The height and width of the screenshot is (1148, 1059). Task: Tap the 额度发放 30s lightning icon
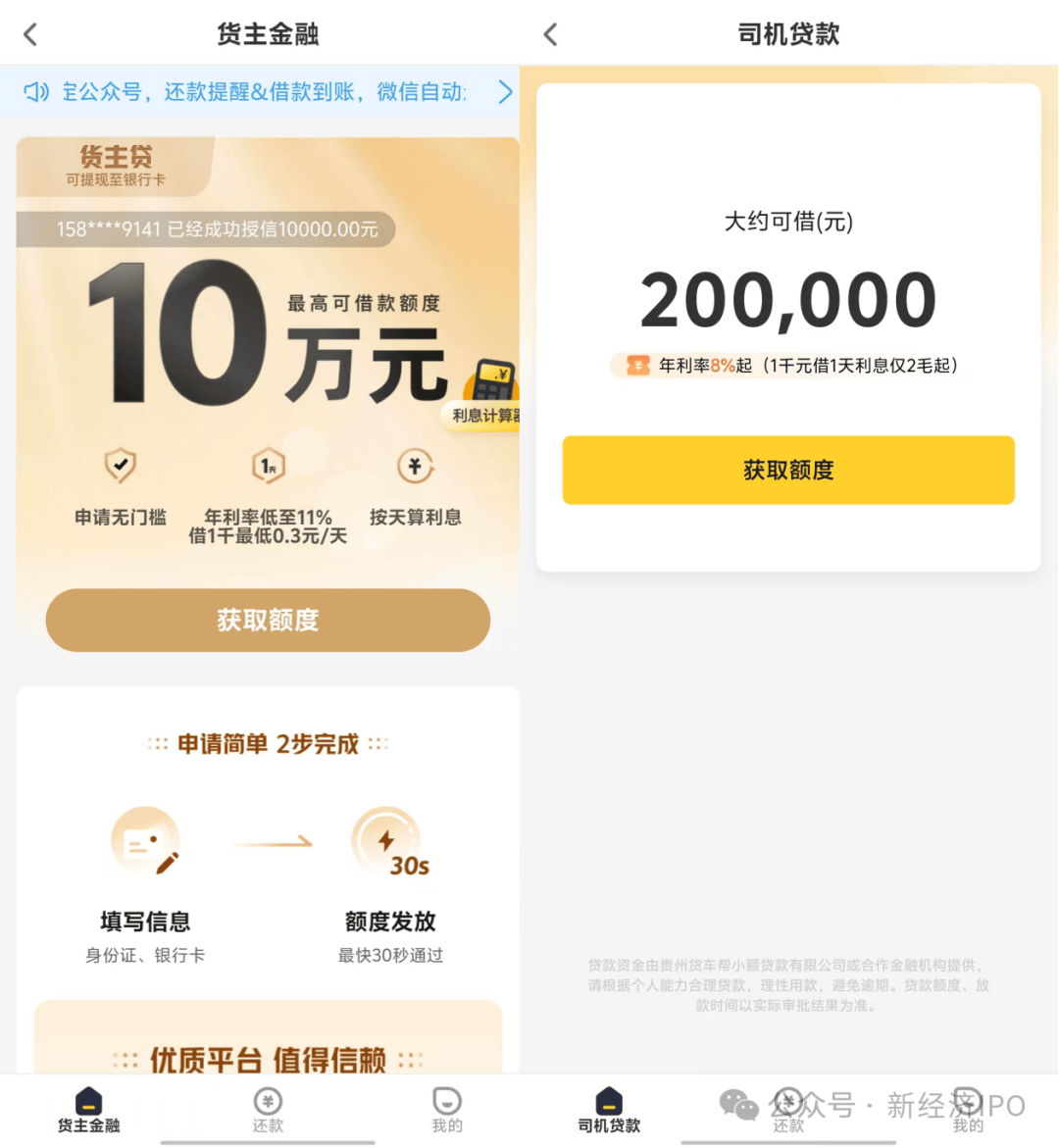pos(388,841)
